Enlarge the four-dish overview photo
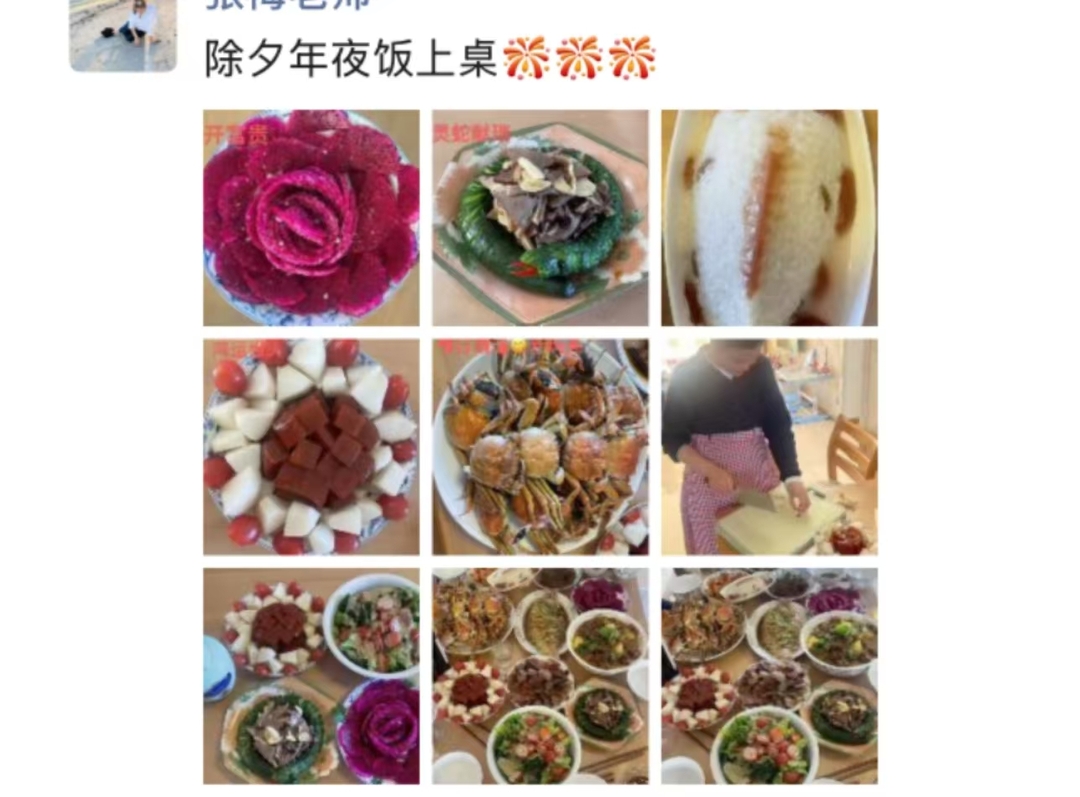The height and width of the screenshot is (797, 1080). pos(311,676)
